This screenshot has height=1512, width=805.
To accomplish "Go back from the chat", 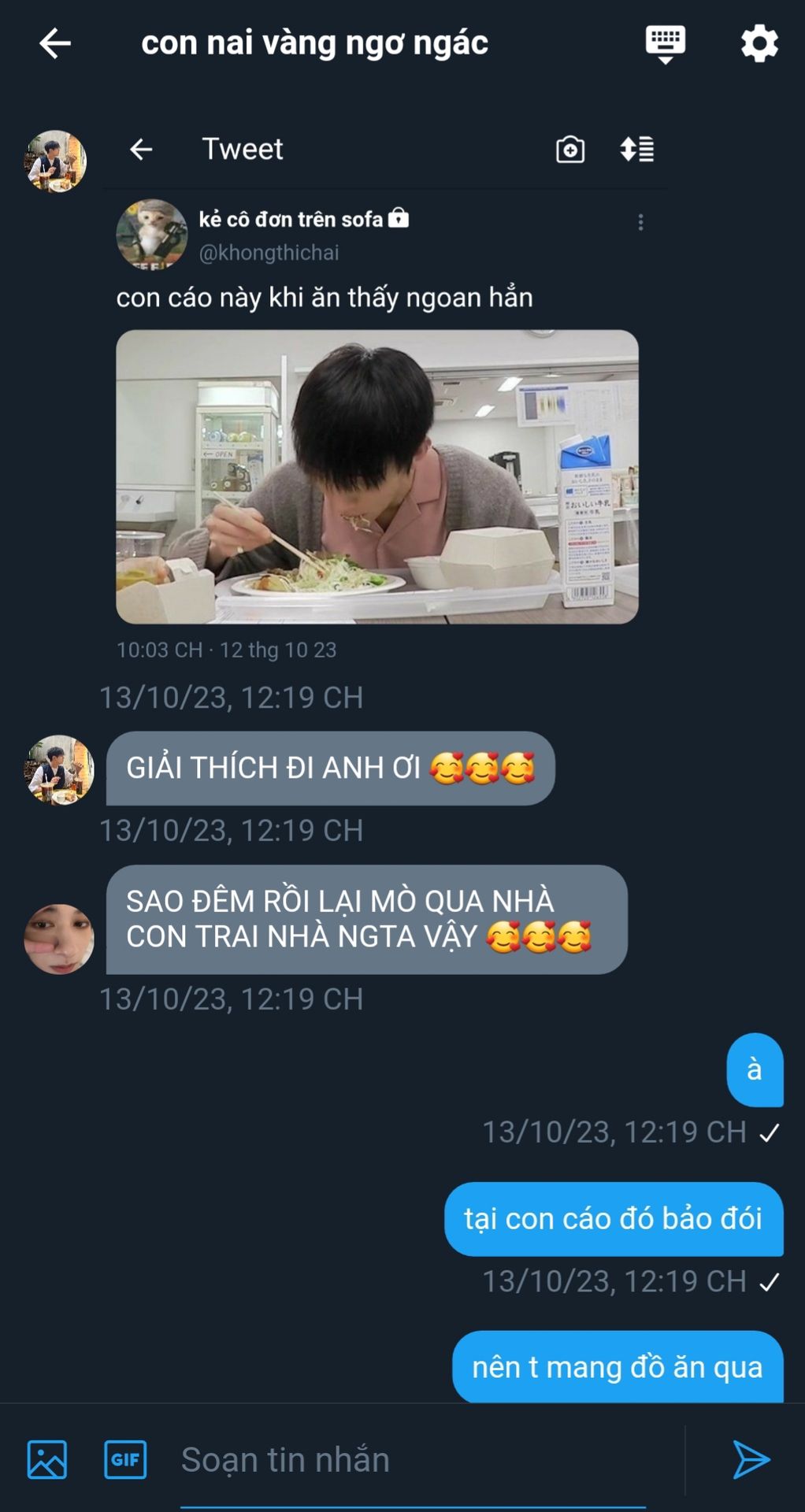I will tap(55, 43).
